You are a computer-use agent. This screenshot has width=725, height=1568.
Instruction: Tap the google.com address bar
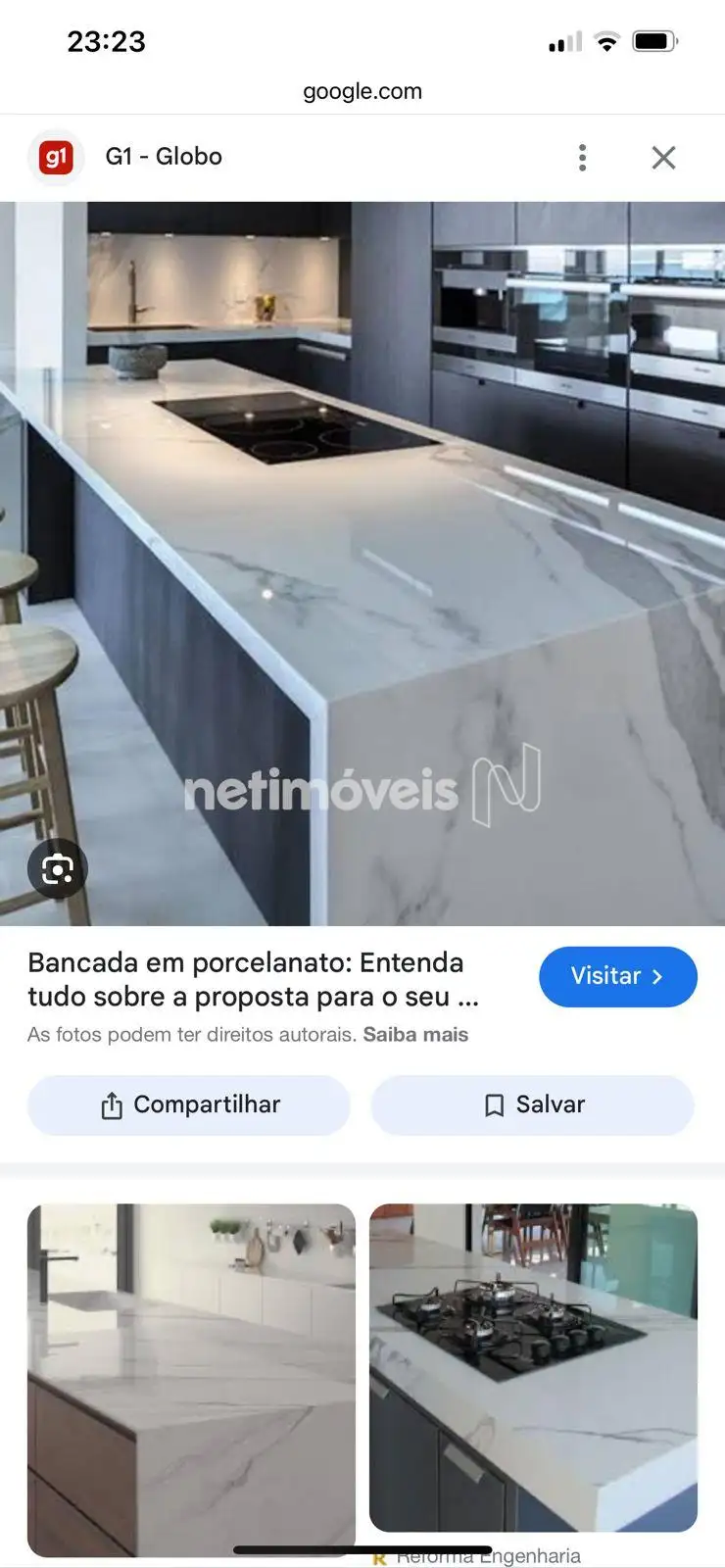[x=362, y=91]
